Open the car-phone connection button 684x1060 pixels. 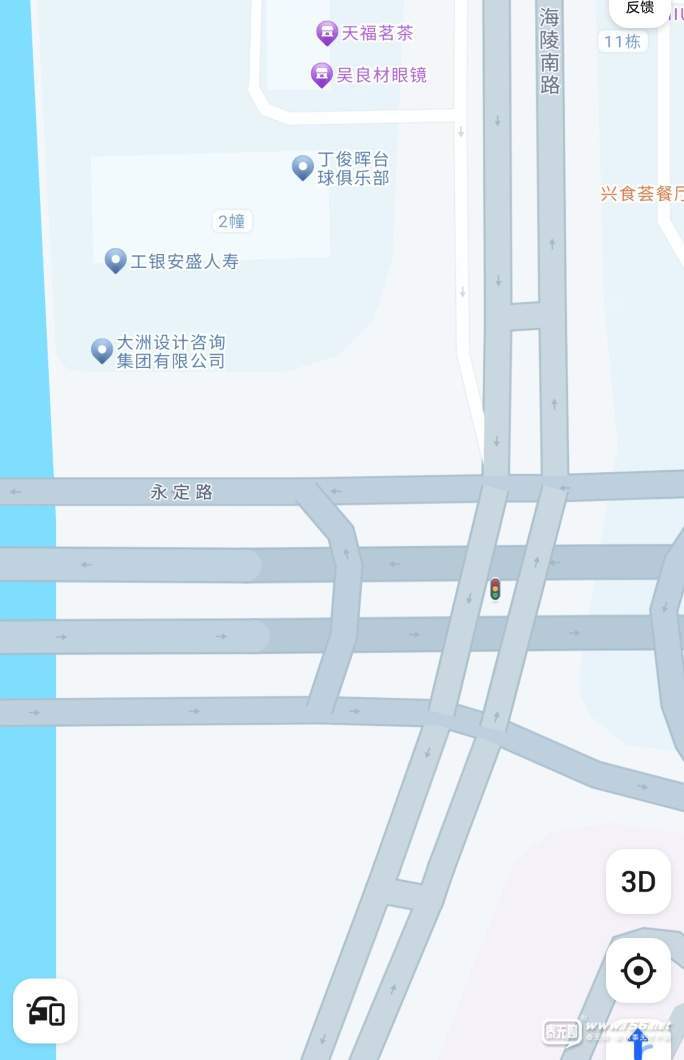pyautogui.click(x=46, y=1011)
